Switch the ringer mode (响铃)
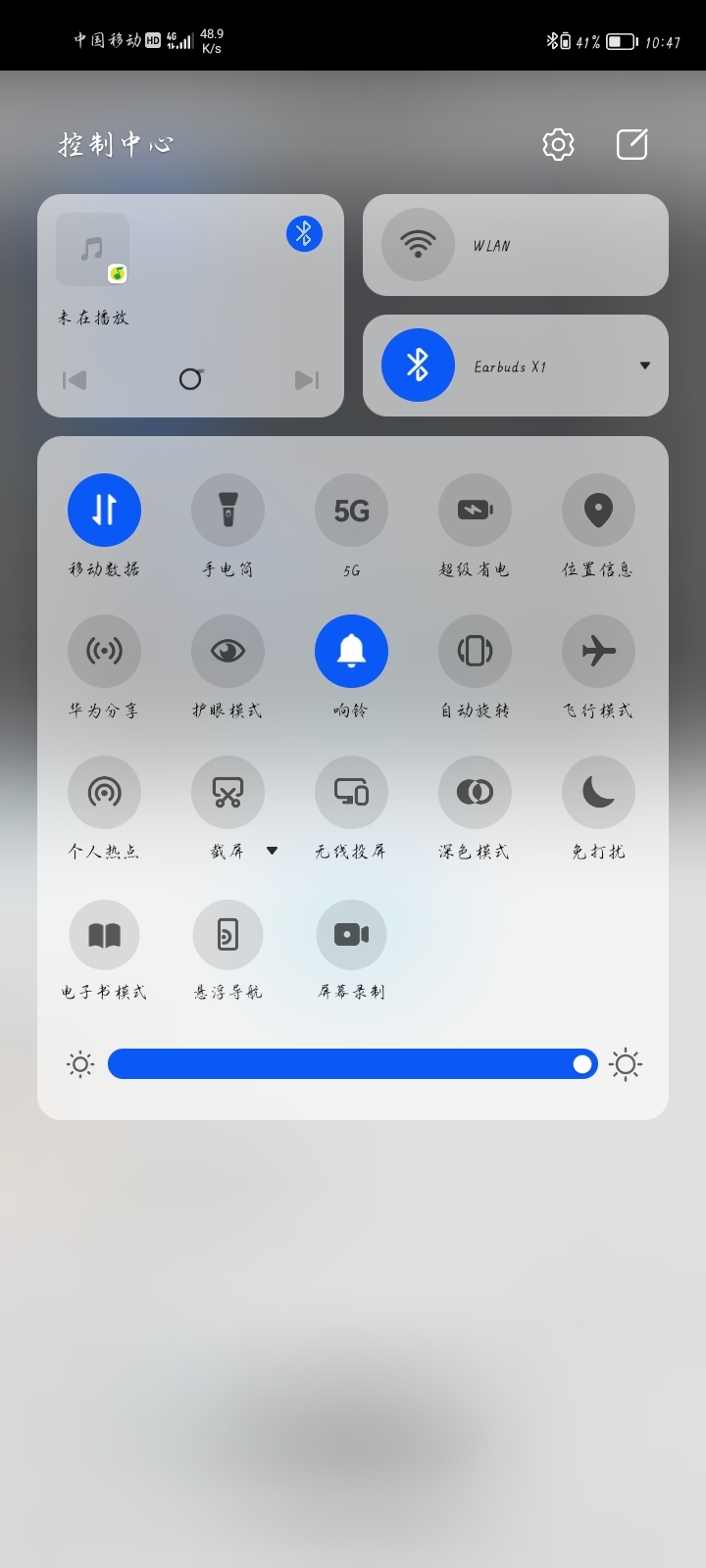The image size is (706, 1568). [351, 651]
